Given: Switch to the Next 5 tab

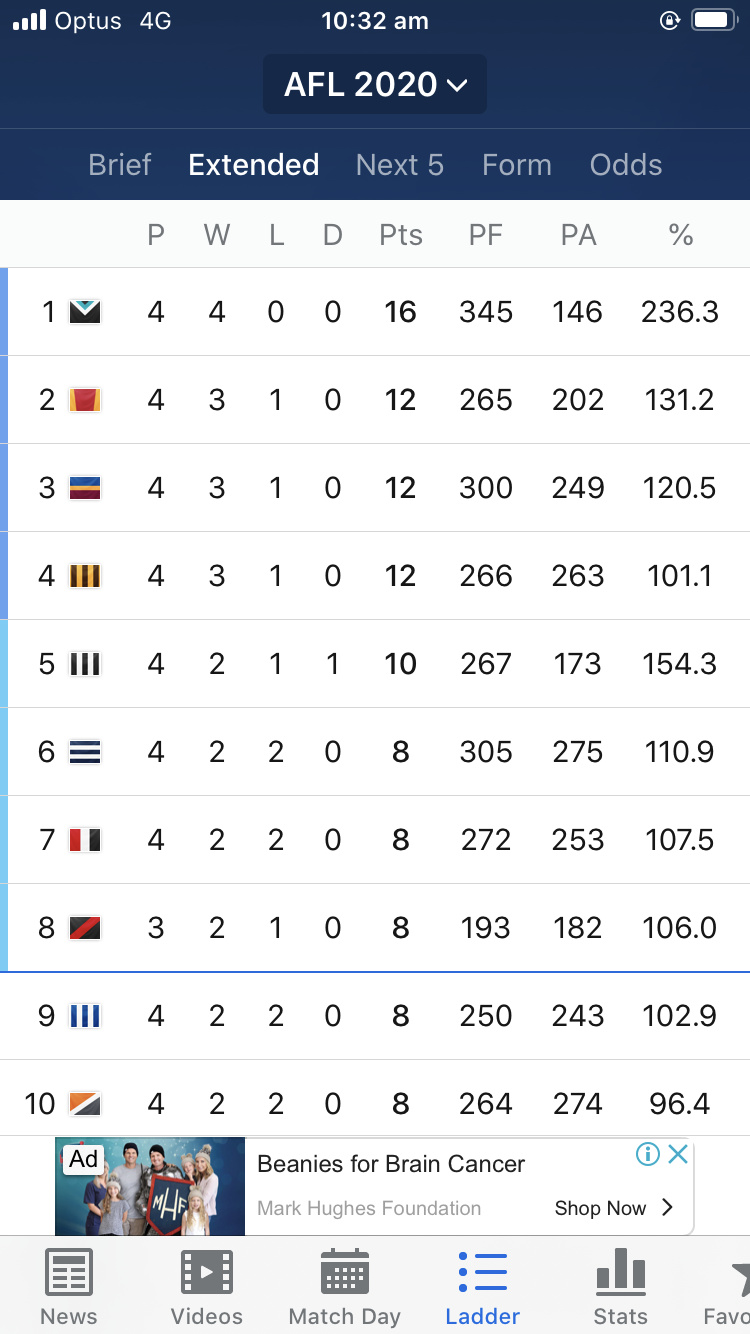Looking at the screenshot, I should click(400, 165).
